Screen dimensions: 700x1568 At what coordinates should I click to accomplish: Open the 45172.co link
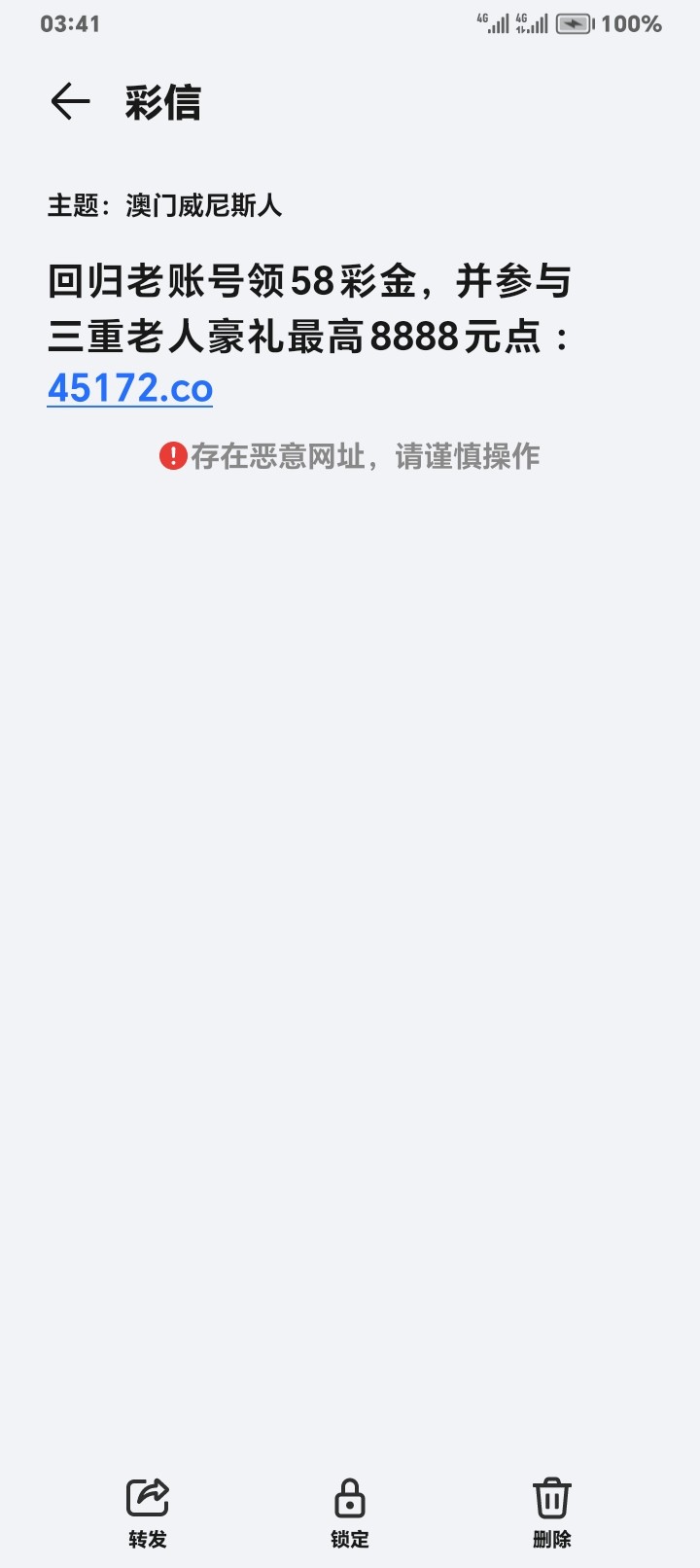tap(130, 388)
